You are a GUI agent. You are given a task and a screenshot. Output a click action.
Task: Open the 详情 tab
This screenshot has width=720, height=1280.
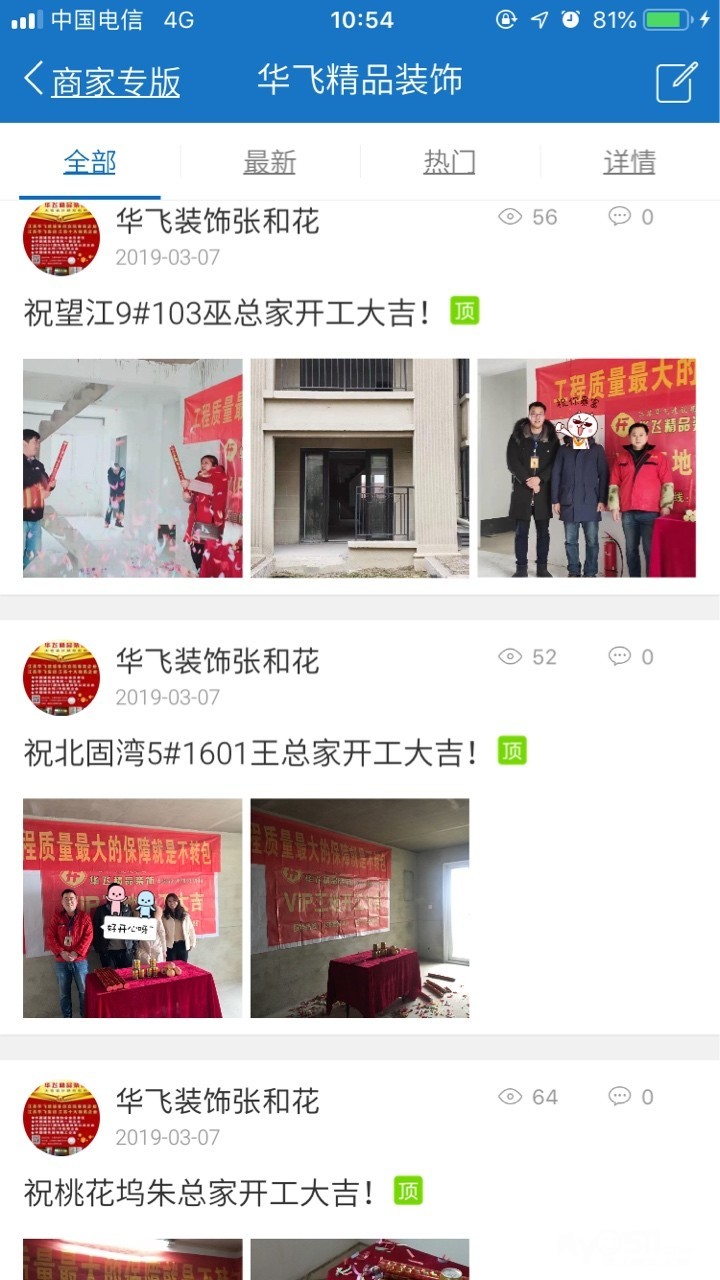coord(629,162)
